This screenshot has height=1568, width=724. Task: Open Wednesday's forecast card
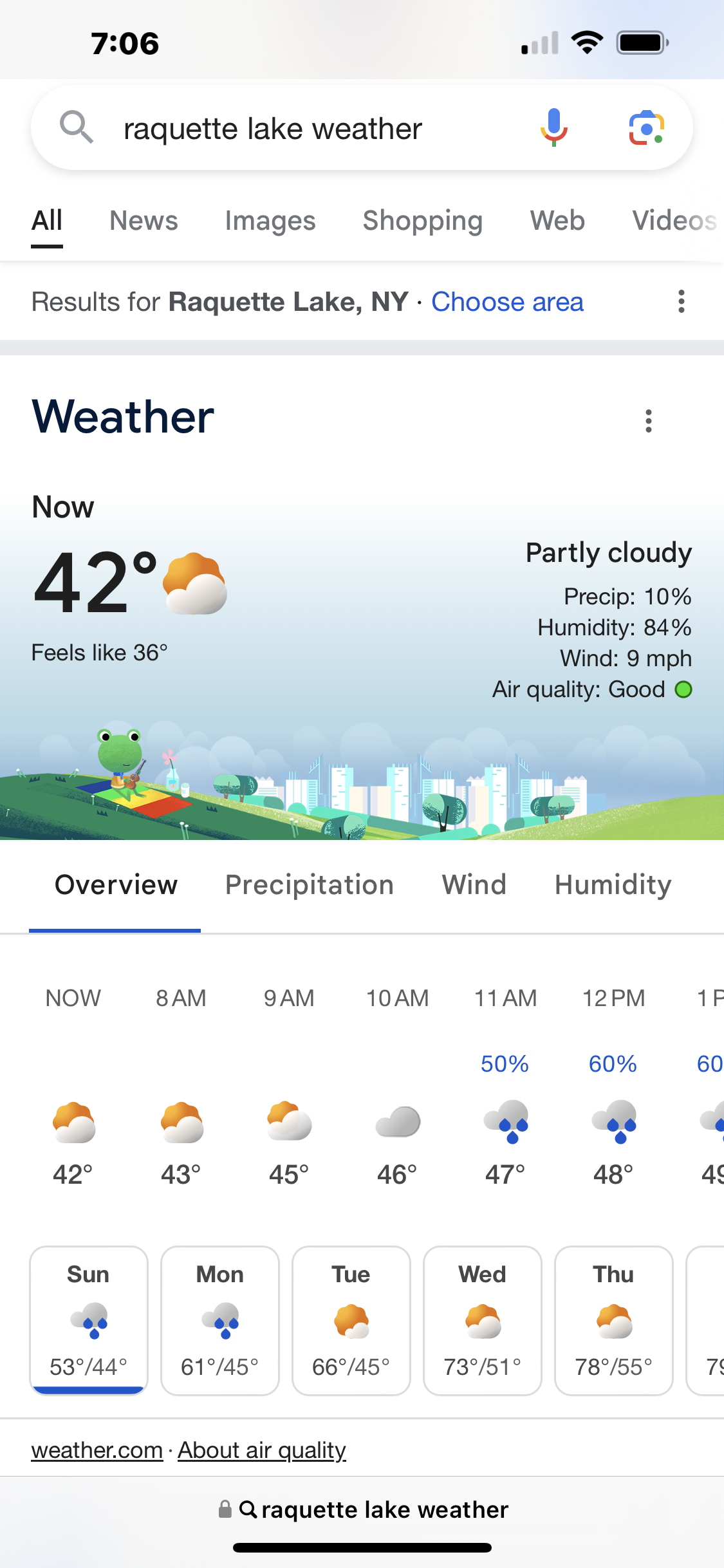pos(483,1320)
